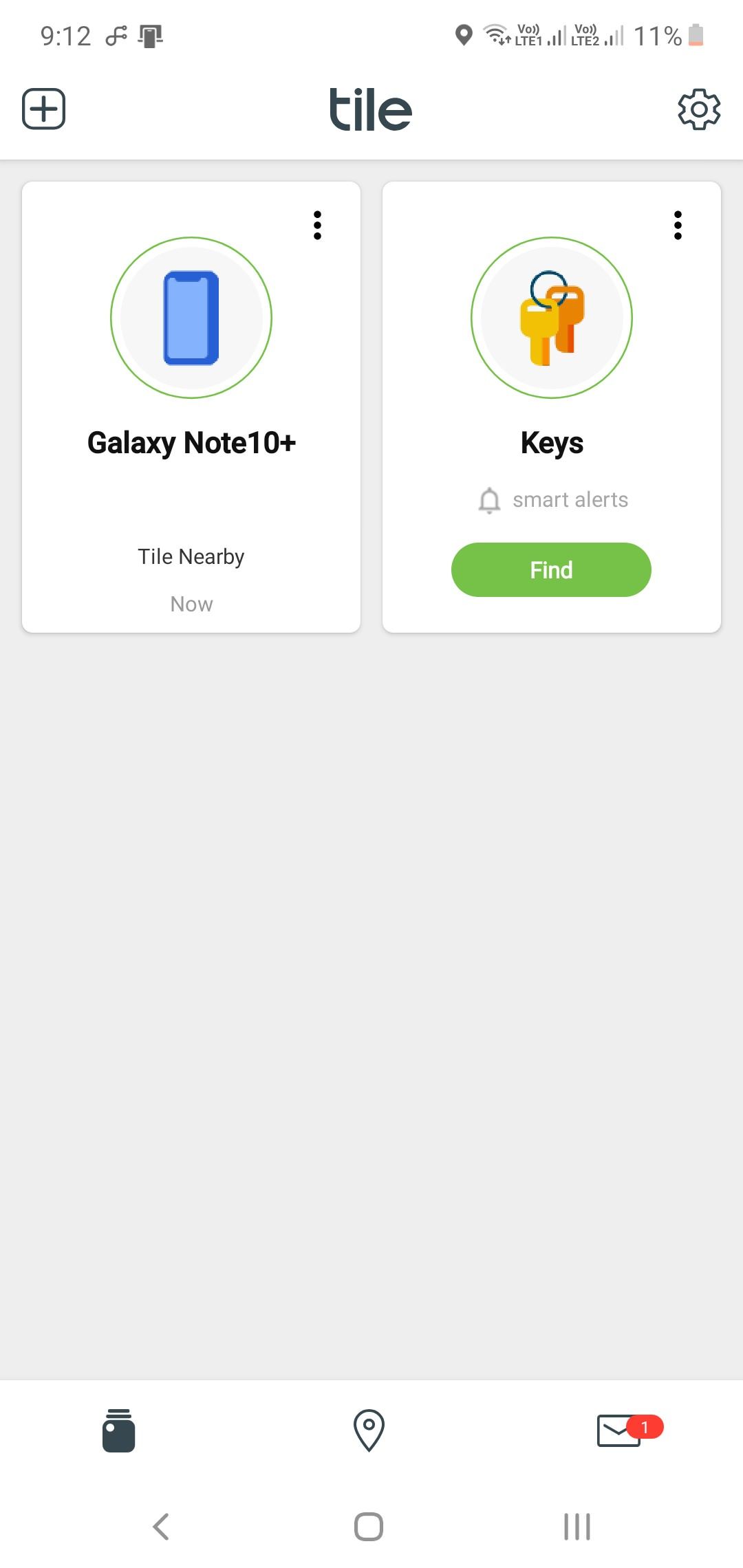The width and height of the screenshot is (743, 1568).
Task: Open Keys card options menu
Action: click(678, 225)
